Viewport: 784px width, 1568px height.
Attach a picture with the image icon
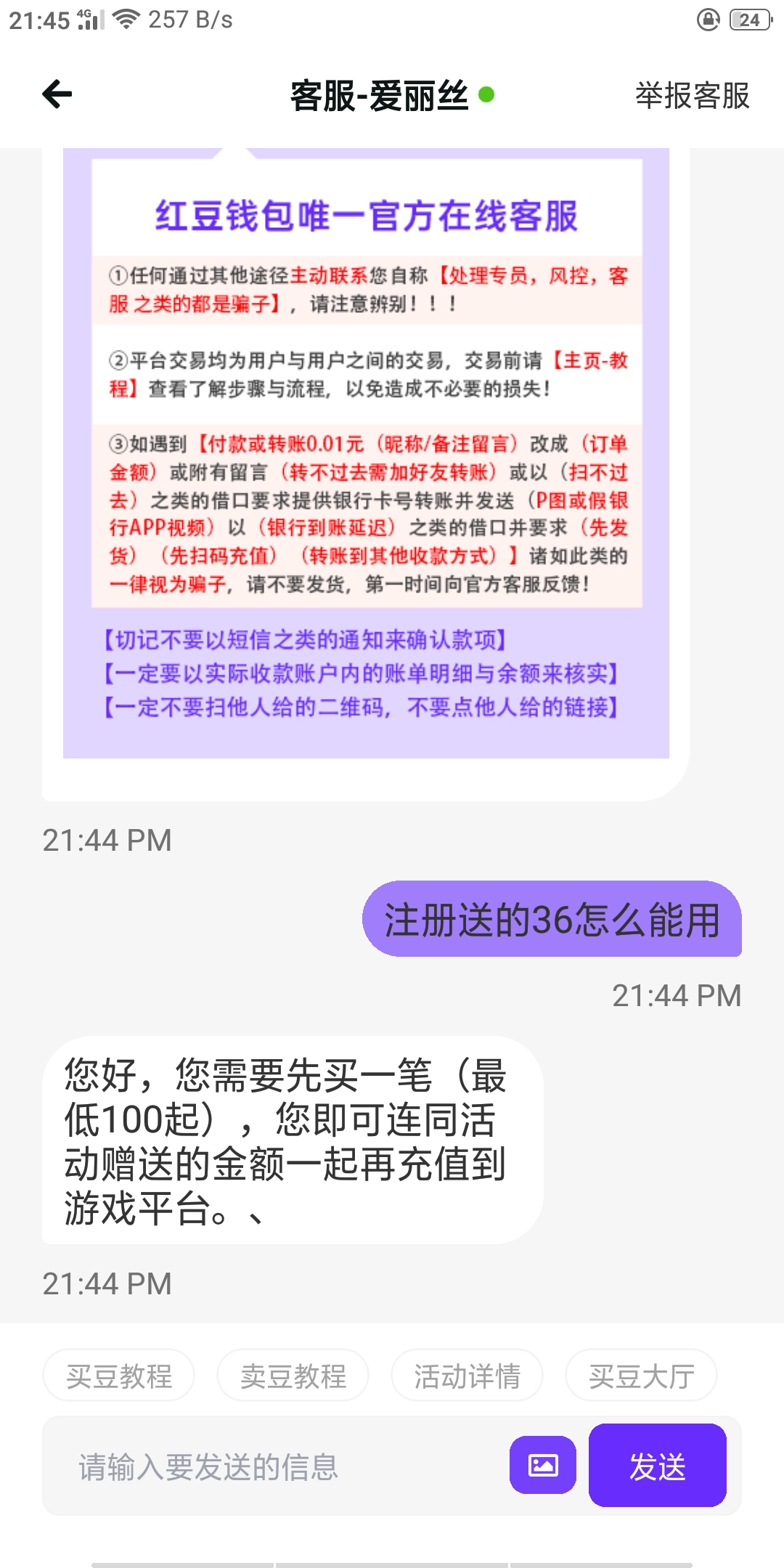(x=543, y=1465)
